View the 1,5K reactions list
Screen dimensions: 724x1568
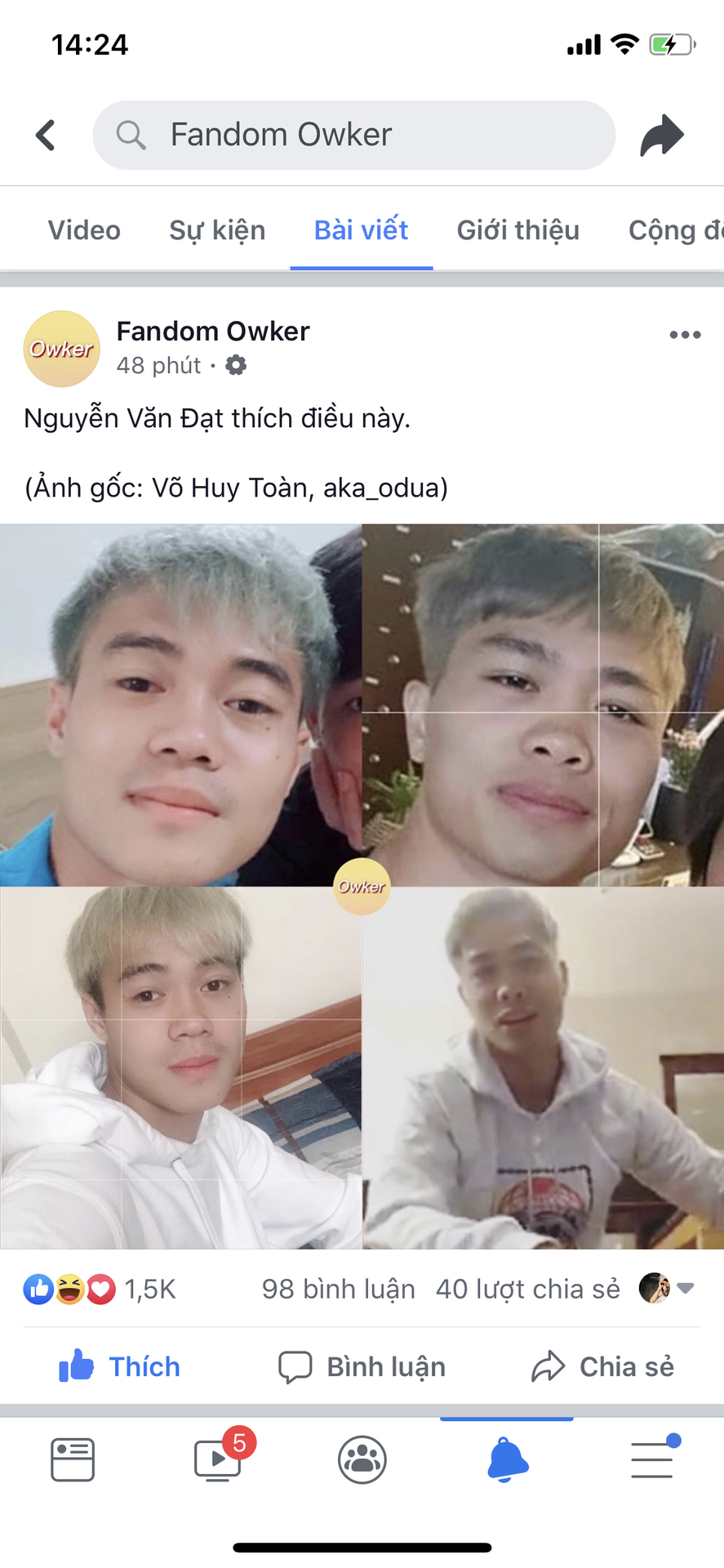100,1290
